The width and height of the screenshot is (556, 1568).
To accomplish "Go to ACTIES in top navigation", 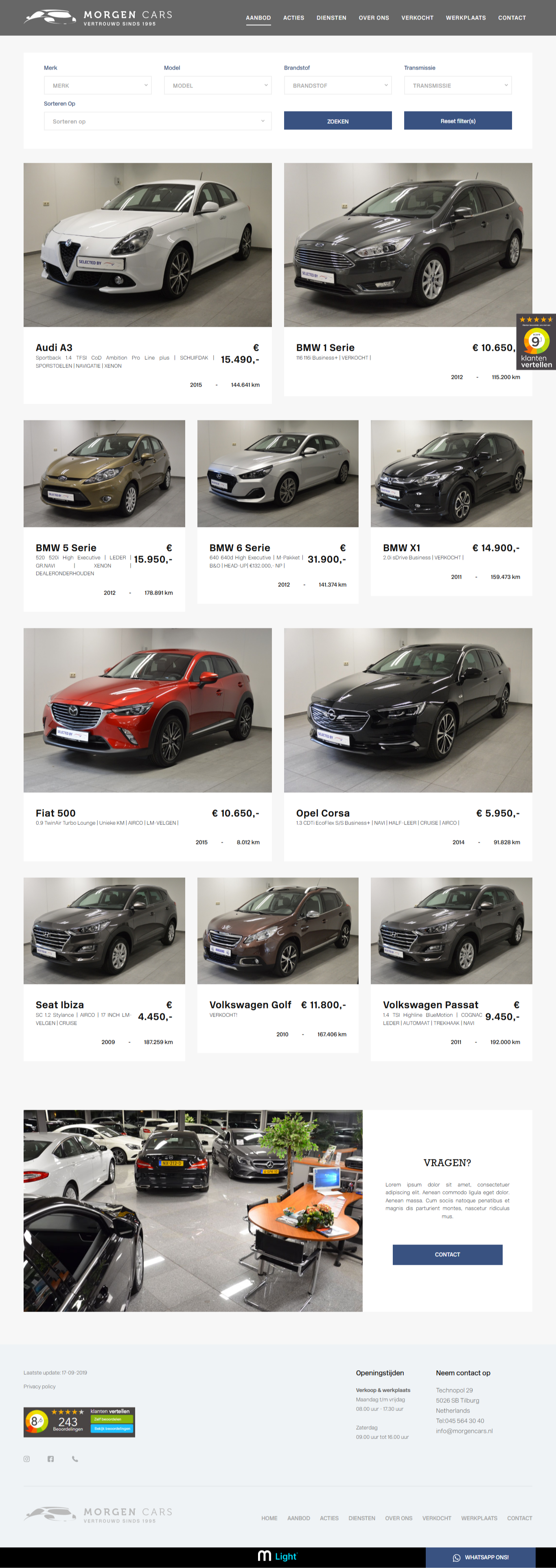I will pyautogui.click(x=293, y=17).
